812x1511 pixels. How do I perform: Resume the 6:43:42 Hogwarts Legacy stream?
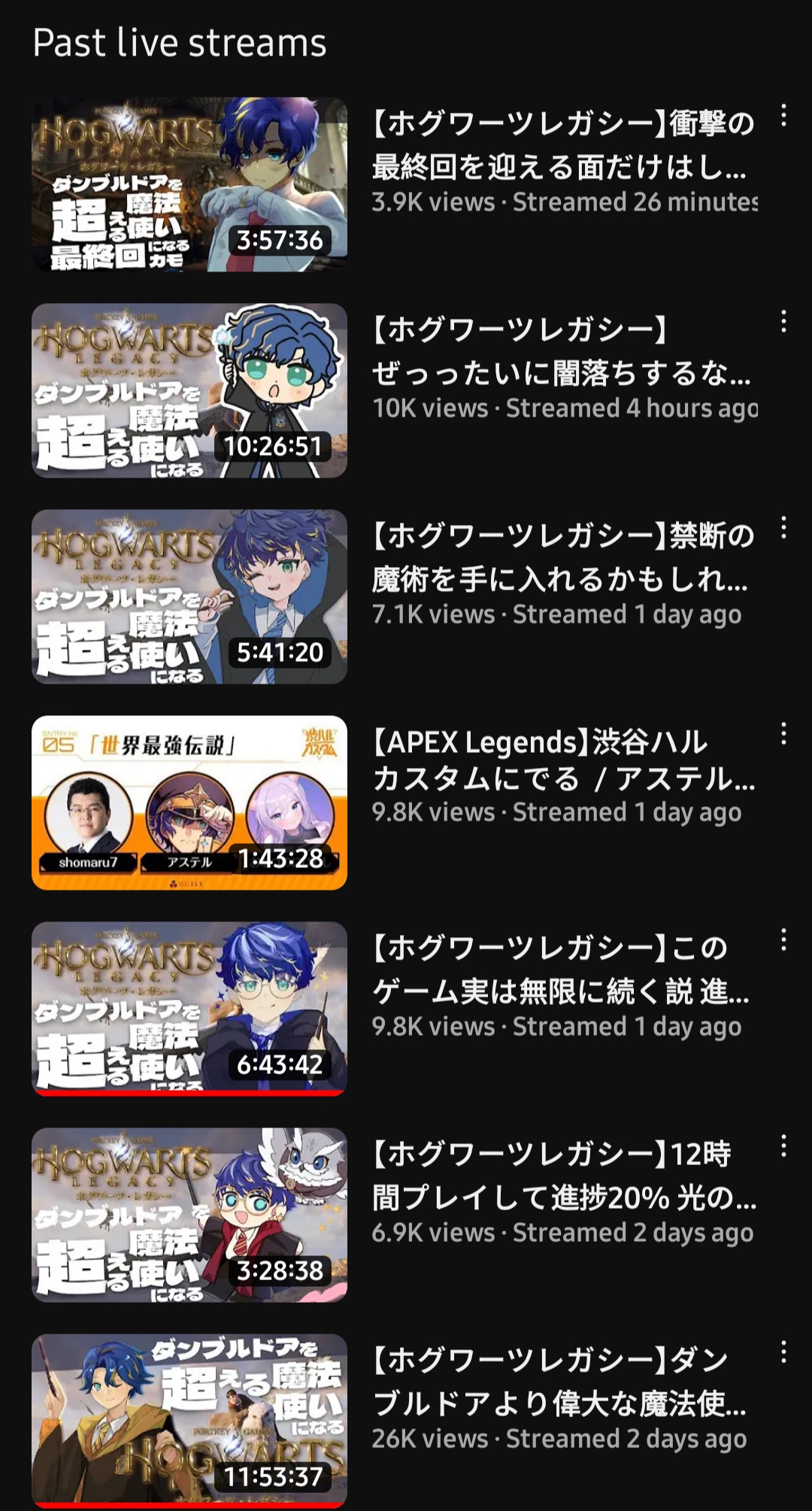point(189,1009)
